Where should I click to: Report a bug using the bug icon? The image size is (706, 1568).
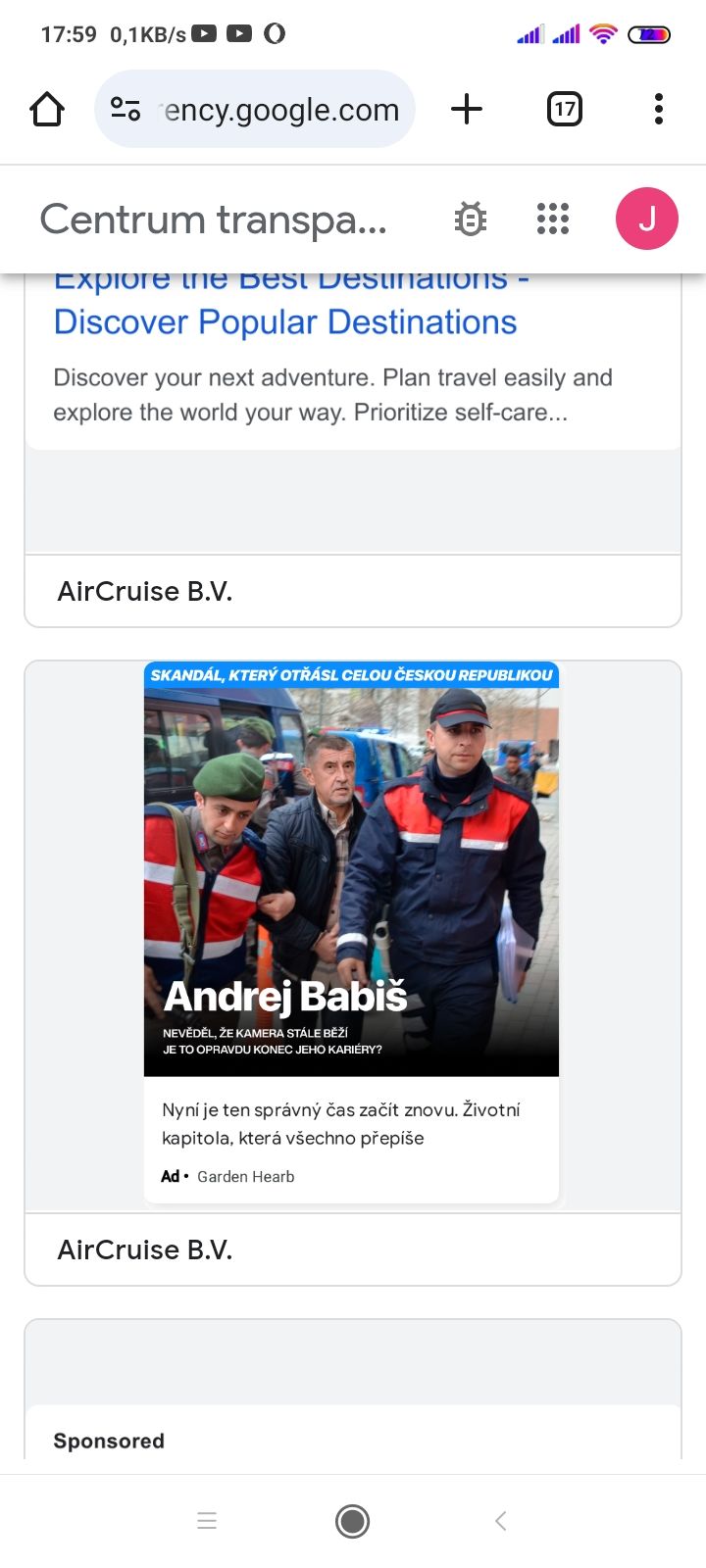click(x=471, y=219)
